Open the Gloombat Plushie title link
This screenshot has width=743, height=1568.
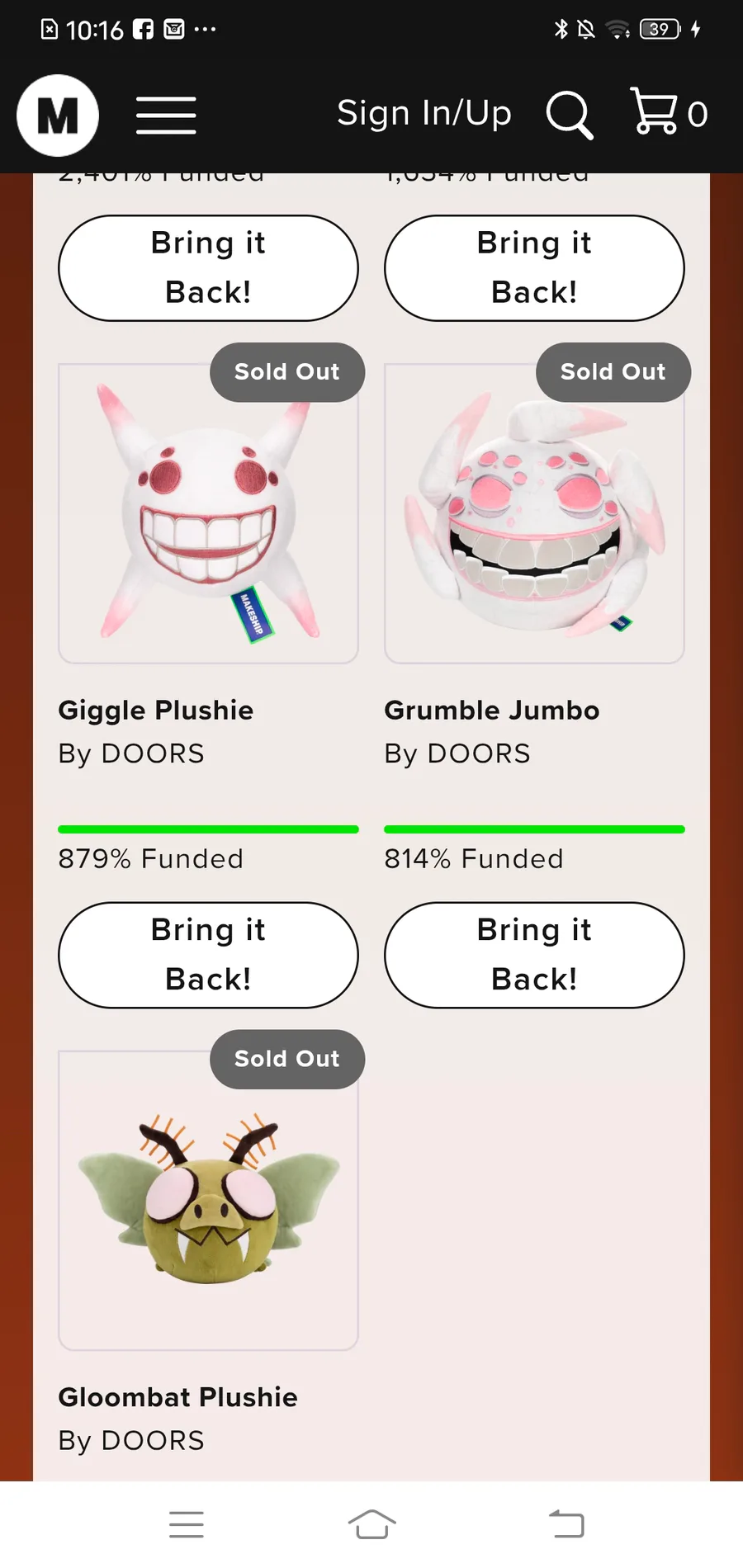(x=178, y=1397)
